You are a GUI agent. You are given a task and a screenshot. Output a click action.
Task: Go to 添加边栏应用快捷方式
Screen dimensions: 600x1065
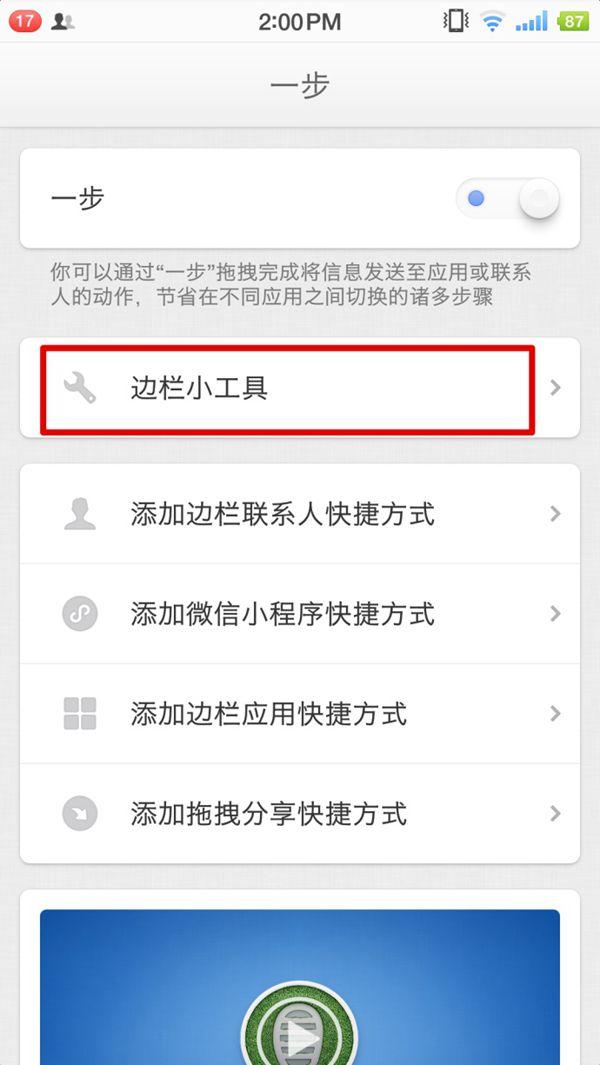[x=300, y=714]
